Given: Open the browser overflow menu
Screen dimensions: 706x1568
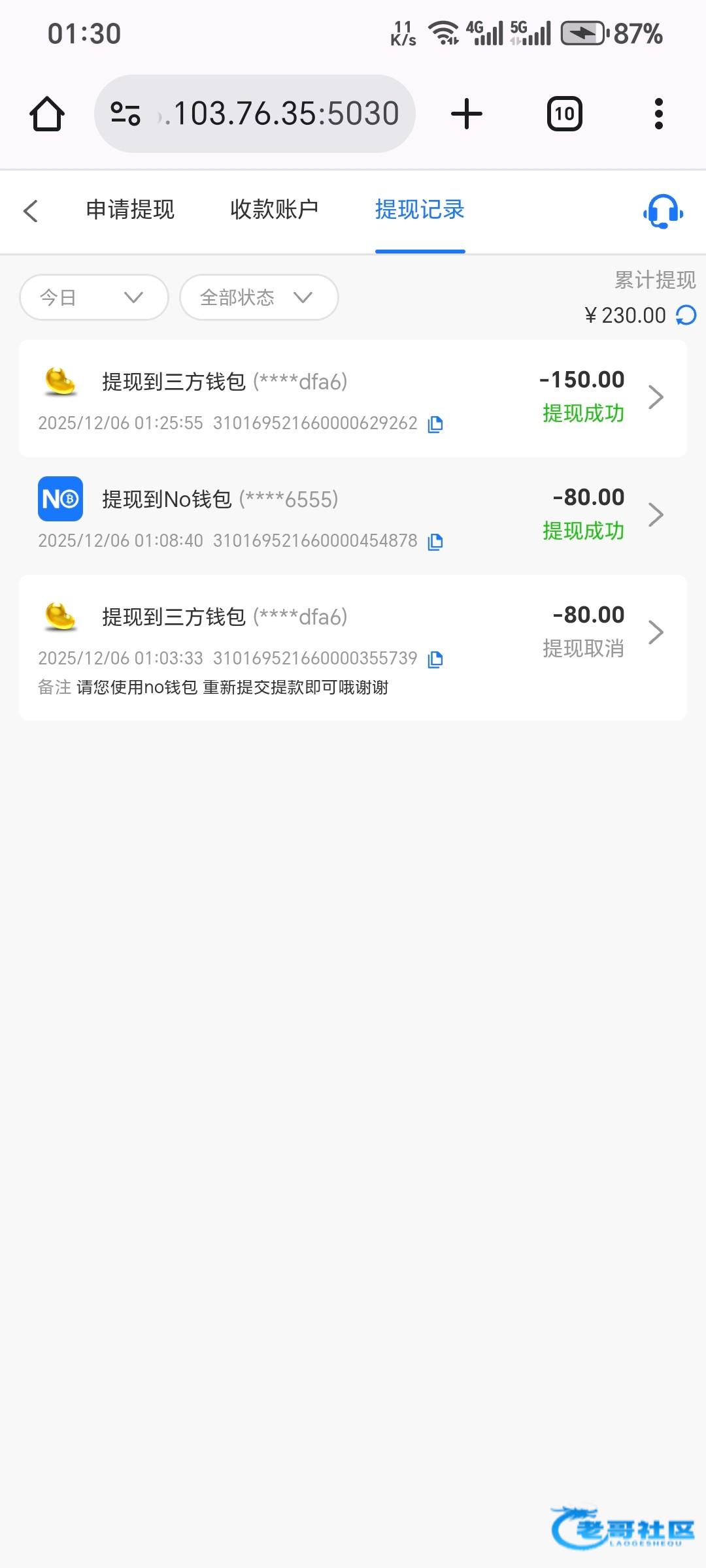Looking at the screenshot, I should 658,114.
